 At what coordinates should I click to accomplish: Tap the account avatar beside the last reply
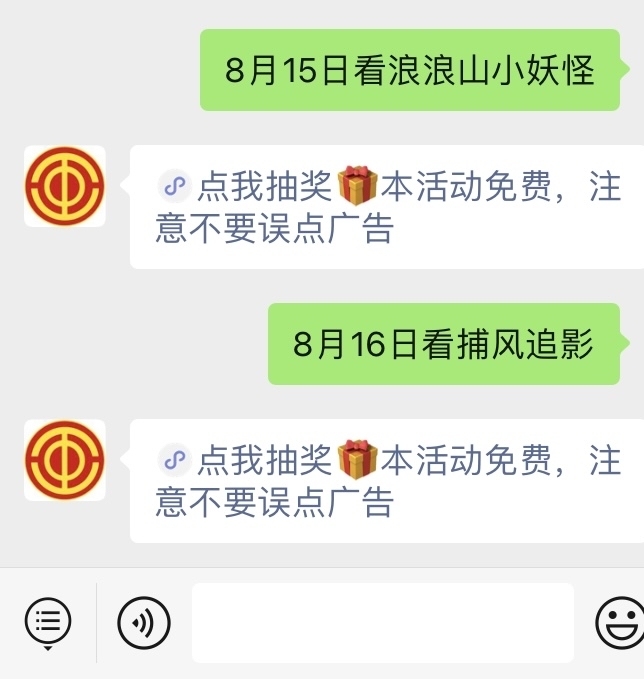[x=65, y=460]
